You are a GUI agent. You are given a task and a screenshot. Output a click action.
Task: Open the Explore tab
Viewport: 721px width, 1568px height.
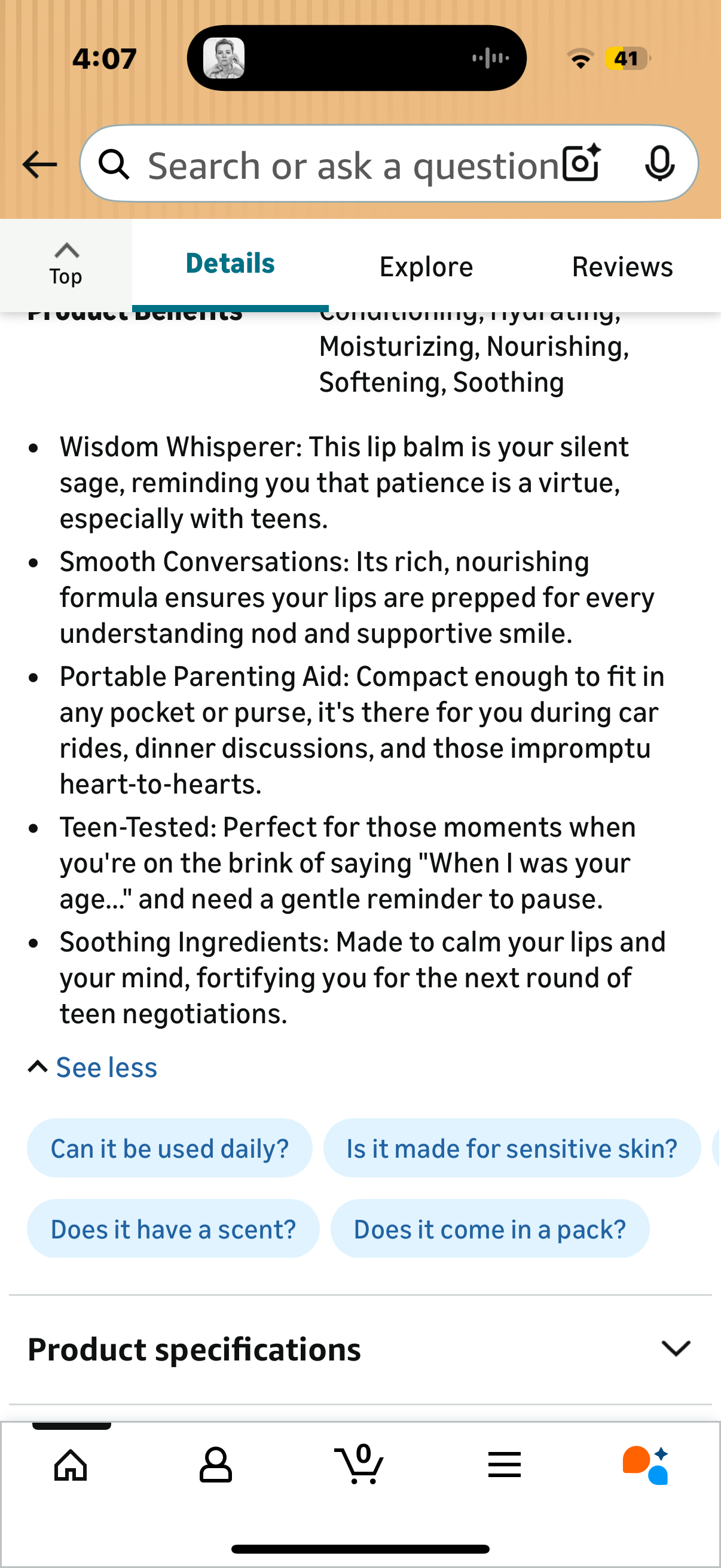(x=425, y=266)
